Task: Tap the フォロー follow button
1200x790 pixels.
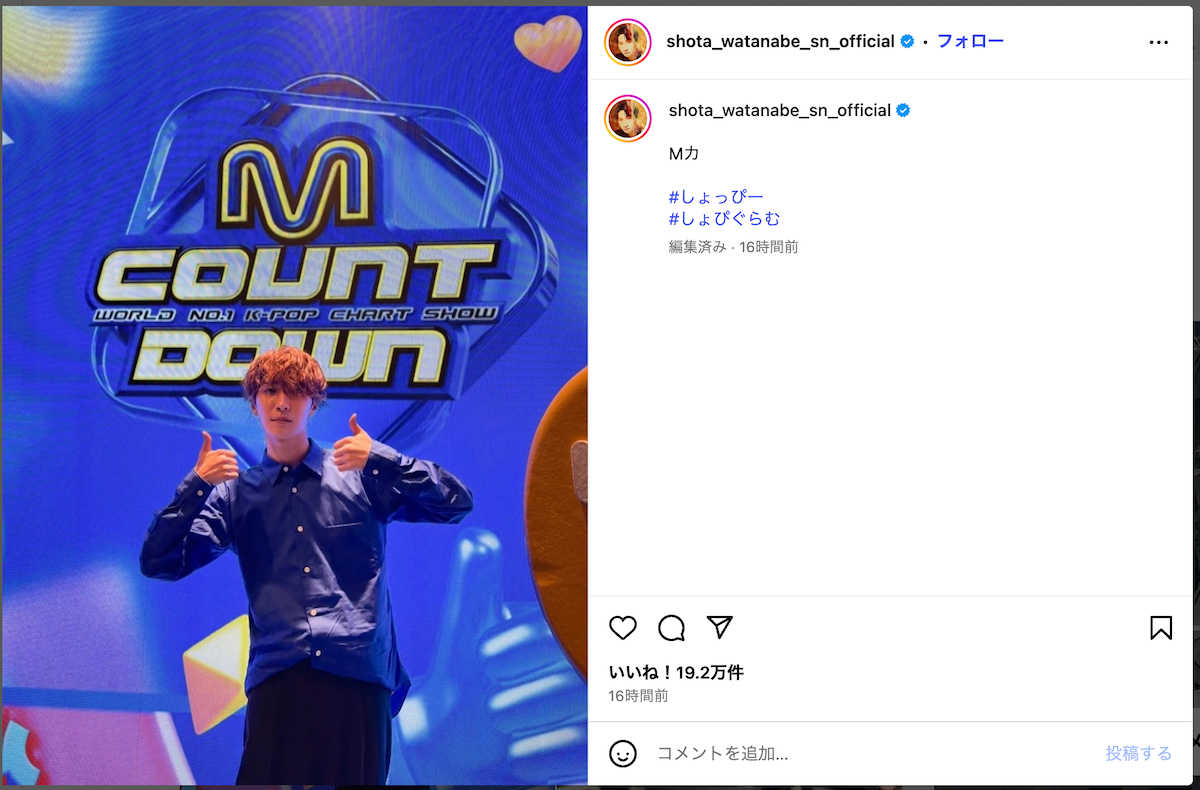Action: 969,41
